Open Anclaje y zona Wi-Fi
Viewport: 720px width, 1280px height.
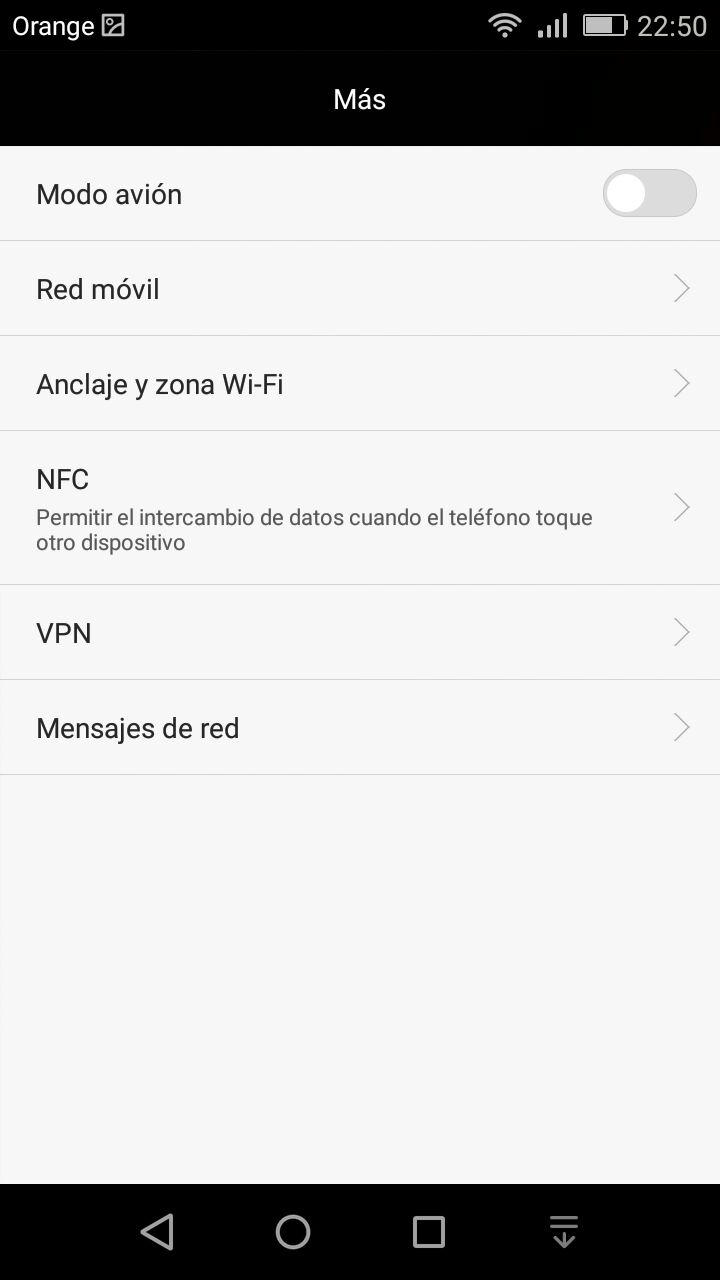[x=360, y=384]
